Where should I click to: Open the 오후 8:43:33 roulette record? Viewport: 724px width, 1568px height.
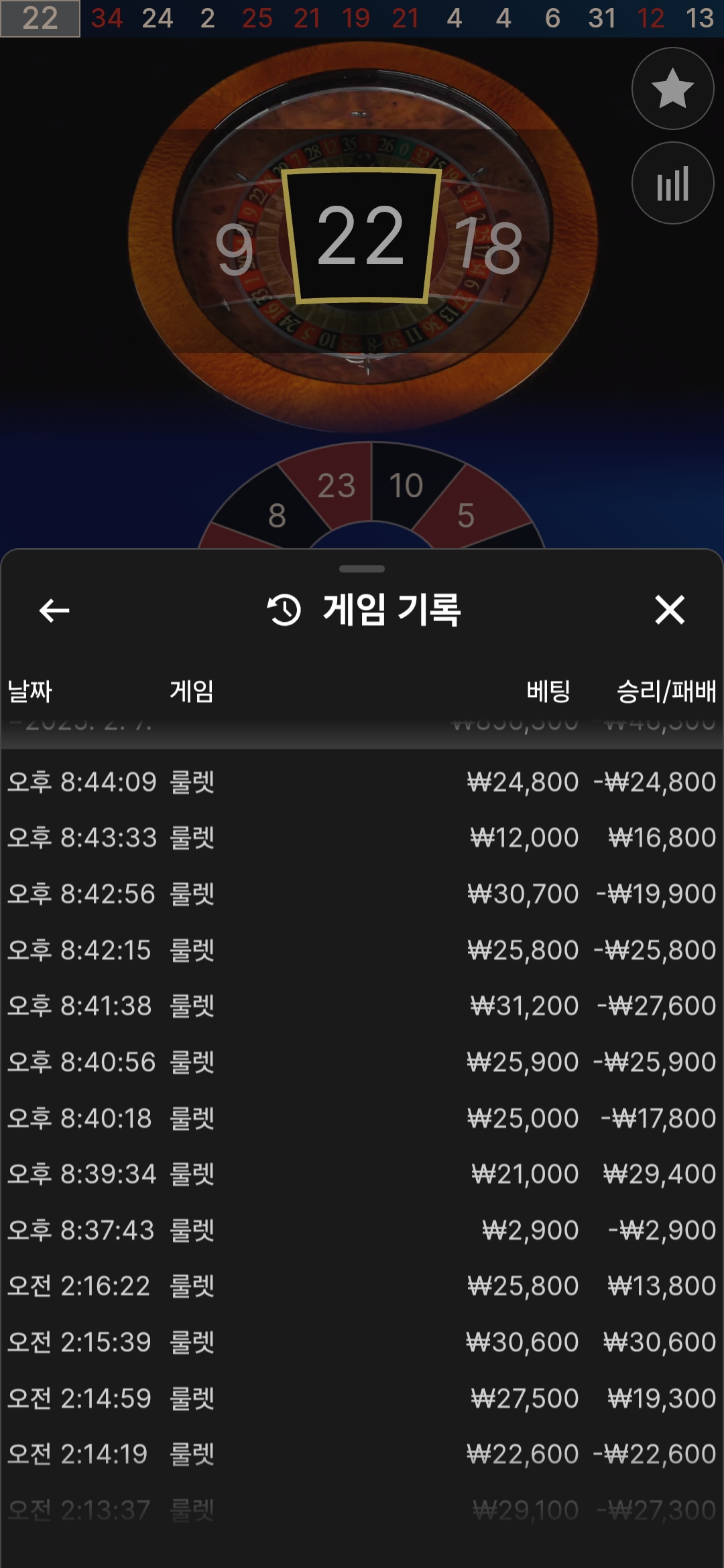click(x=362, y=838)
